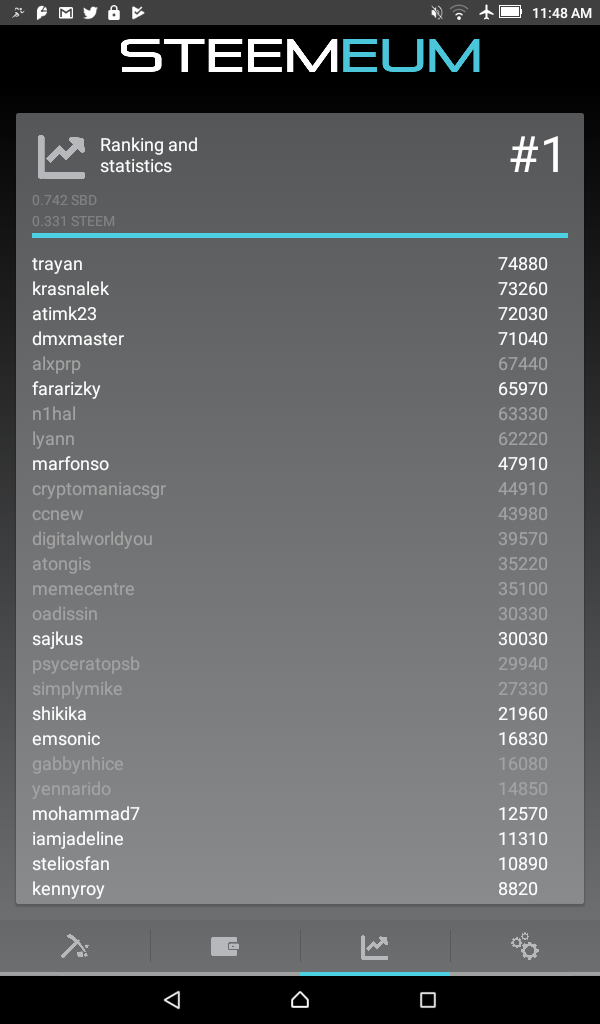Return to the home screen
The height and width of the screenshot is (1024, 600).
tap(300, 999)
